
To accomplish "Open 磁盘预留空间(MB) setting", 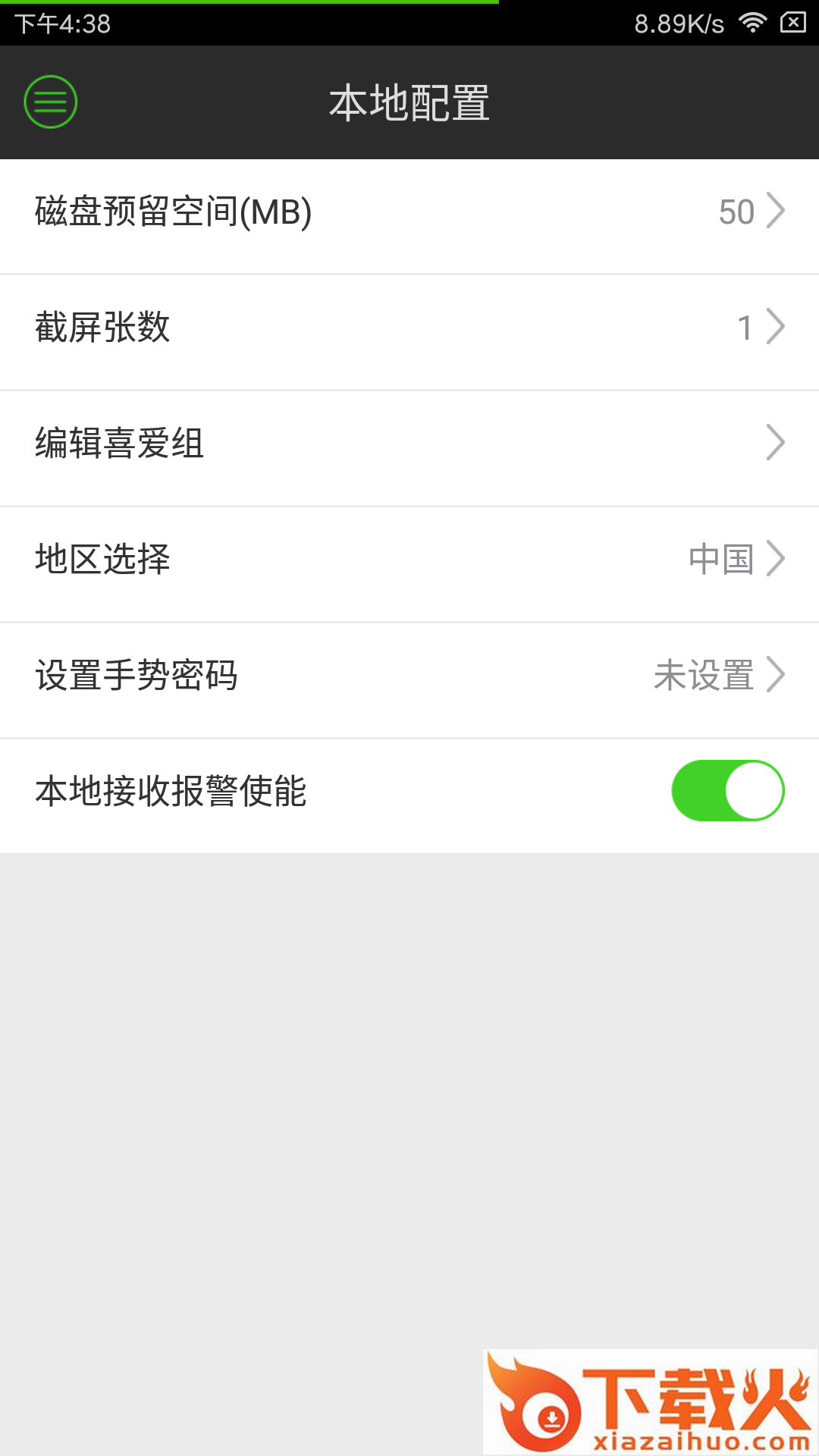I will (409, 212).
